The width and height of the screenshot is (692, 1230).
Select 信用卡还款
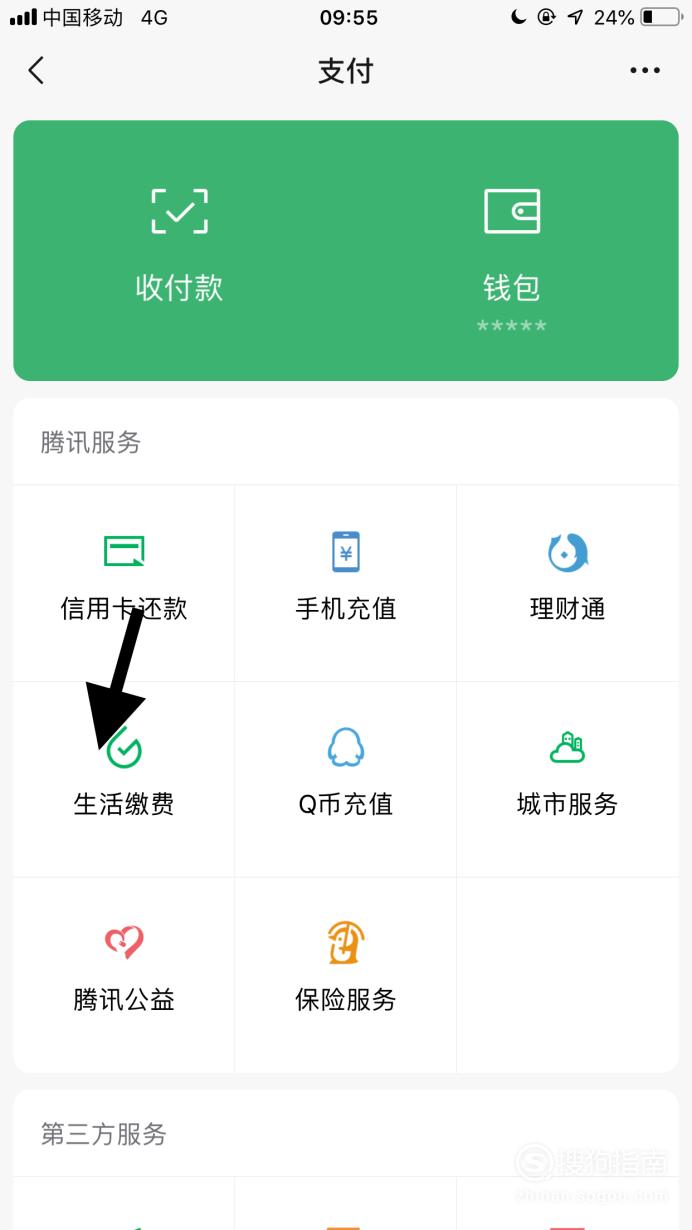(x=124, y=583)
